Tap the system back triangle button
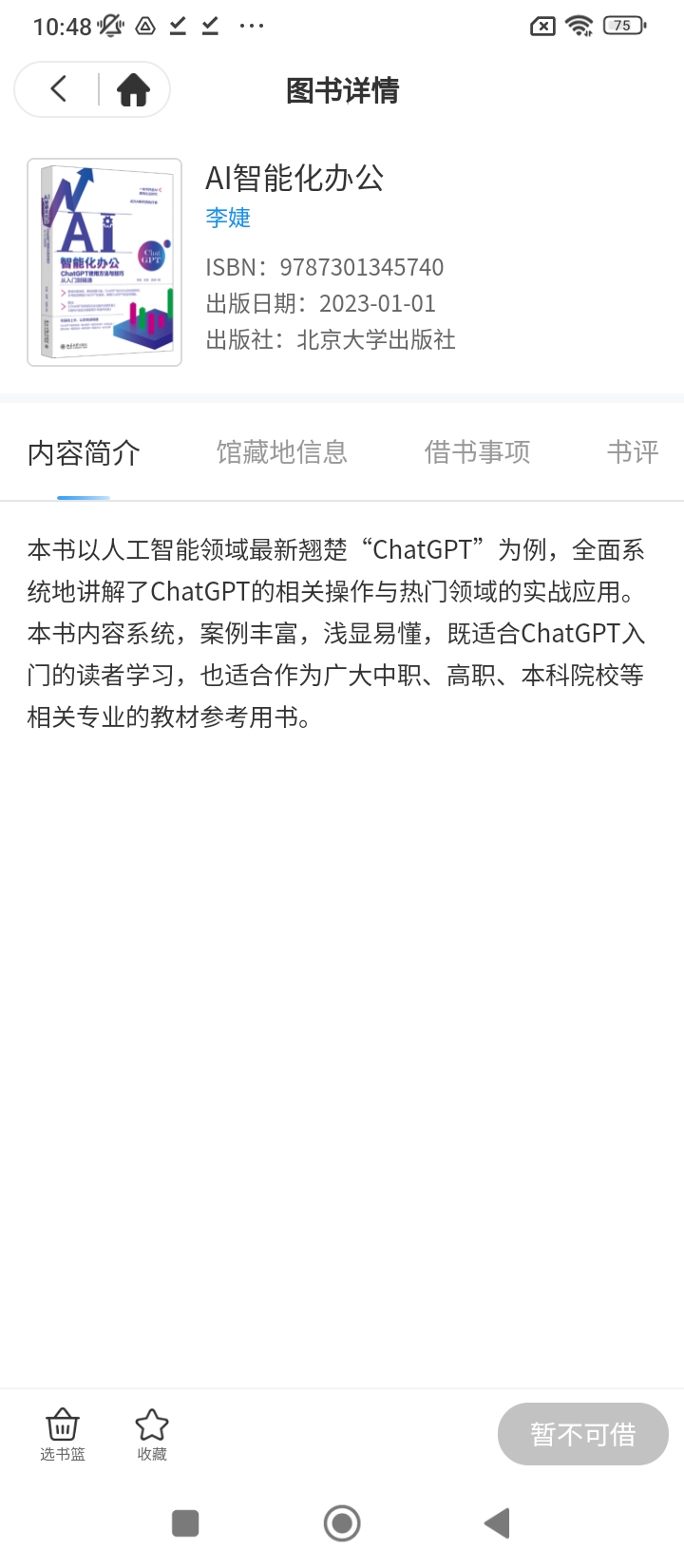The width and height of the screenshot is (684, 1568). 497,1522
